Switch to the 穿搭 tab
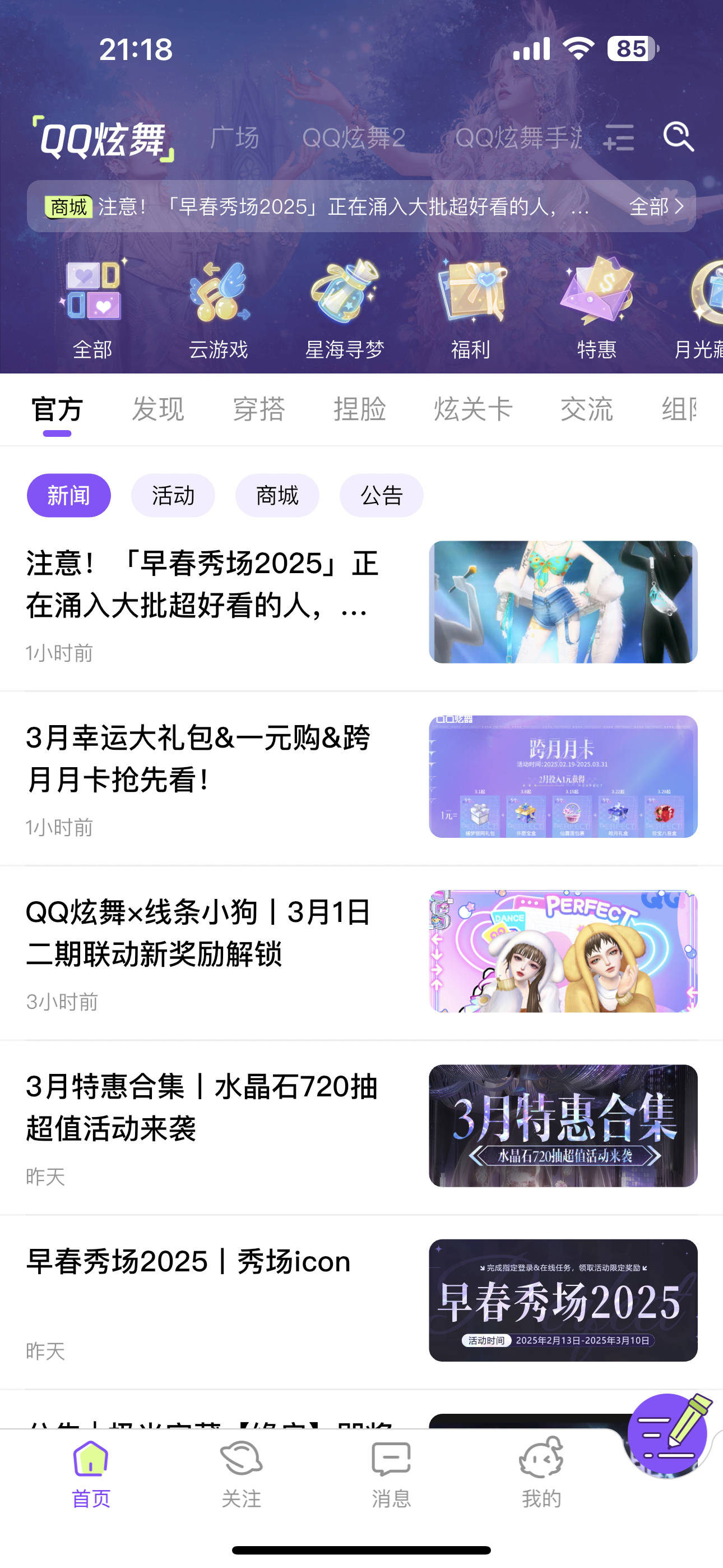The height and width of the screenshot is (1568, 723). (x=258, y=409)
